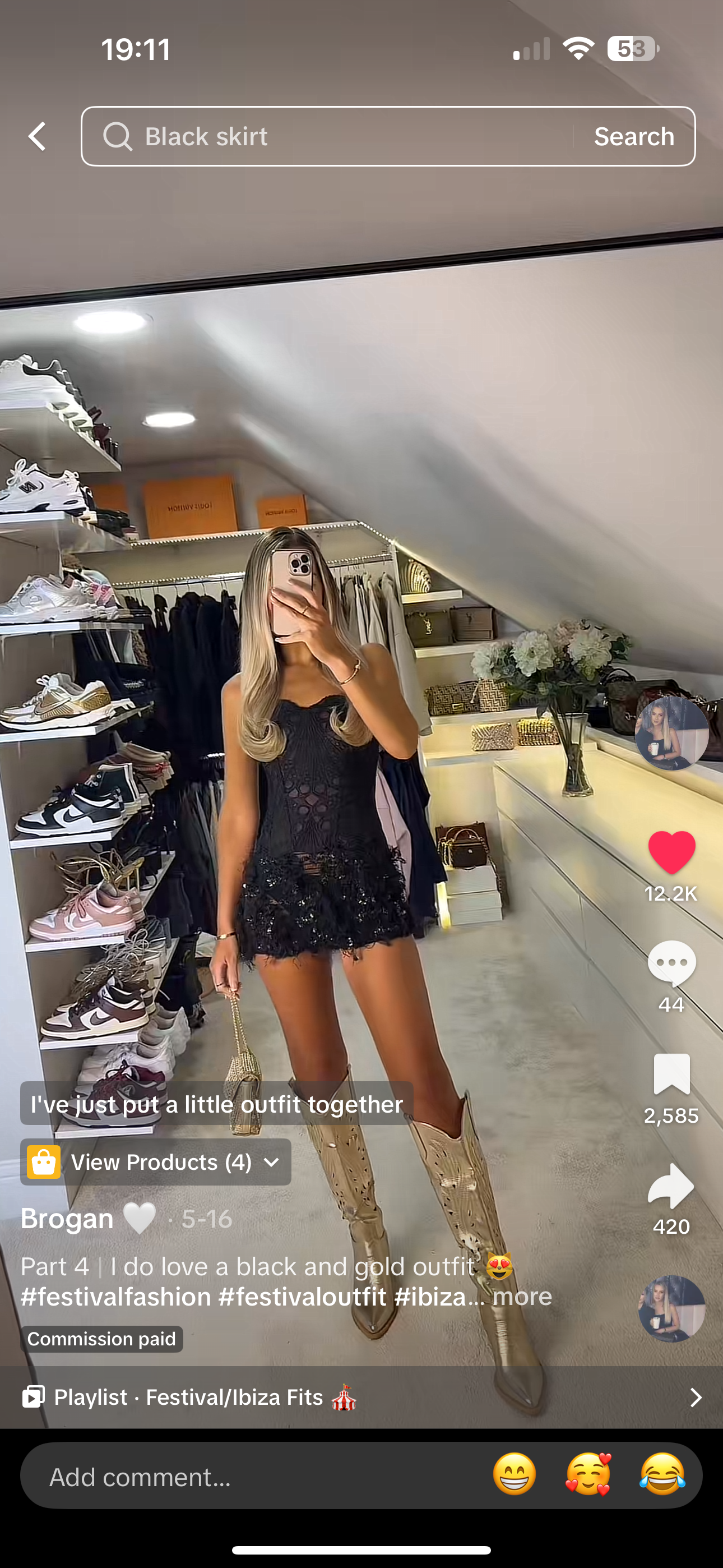Tap the Search button
The width and height of the screenshot is (723, 1568).
[x=633, y=136]
